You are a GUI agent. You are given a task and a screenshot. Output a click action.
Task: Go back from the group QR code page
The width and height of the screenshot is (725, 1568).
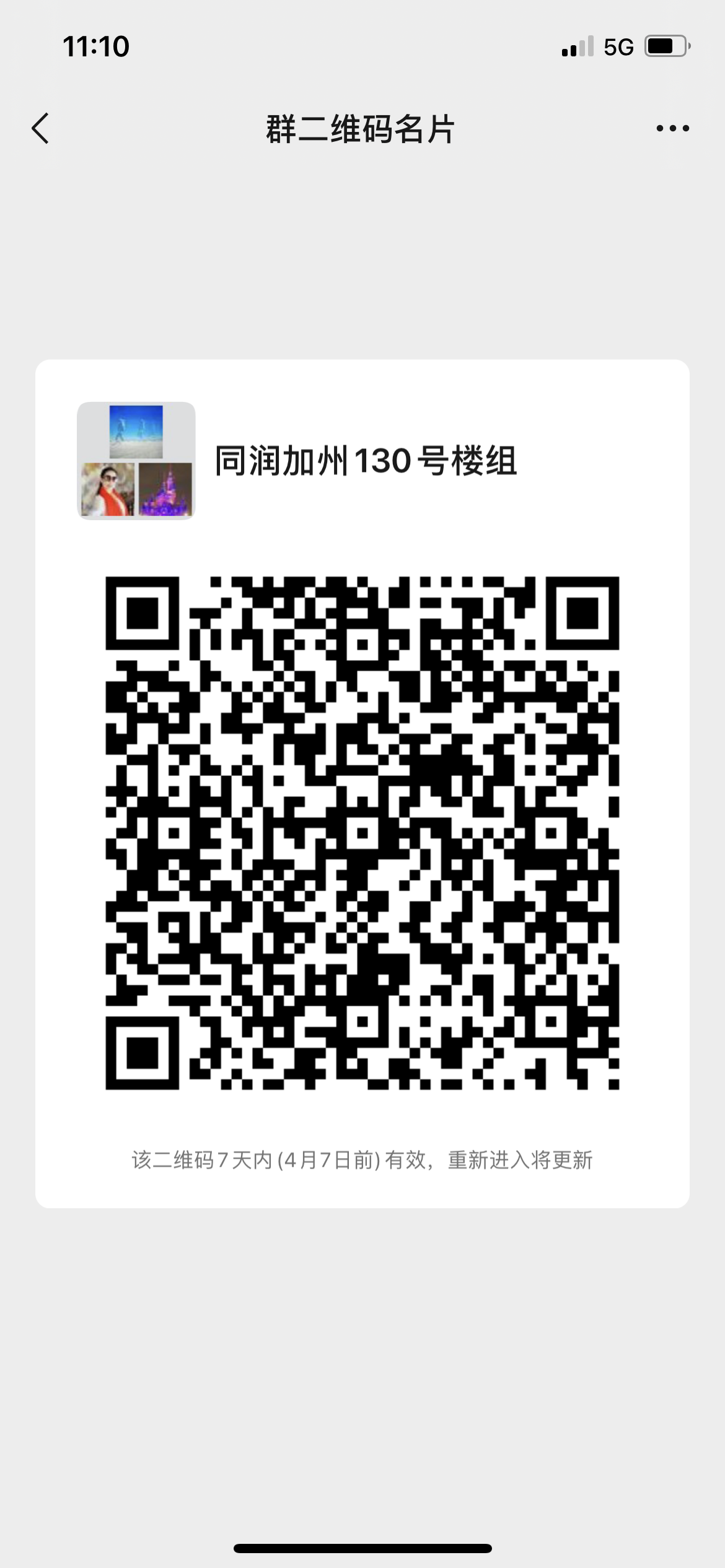coord(41,129)
